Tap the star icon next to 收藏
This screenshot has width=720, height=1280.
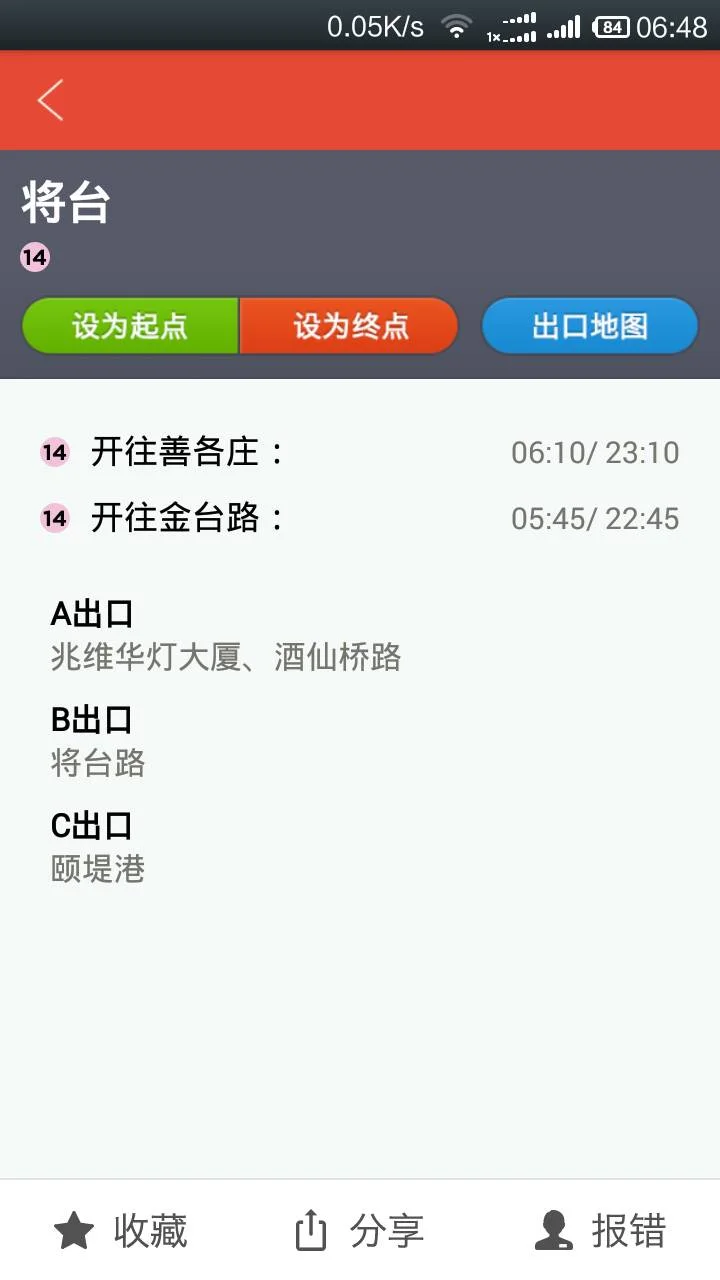click(x=72, y=1232)
